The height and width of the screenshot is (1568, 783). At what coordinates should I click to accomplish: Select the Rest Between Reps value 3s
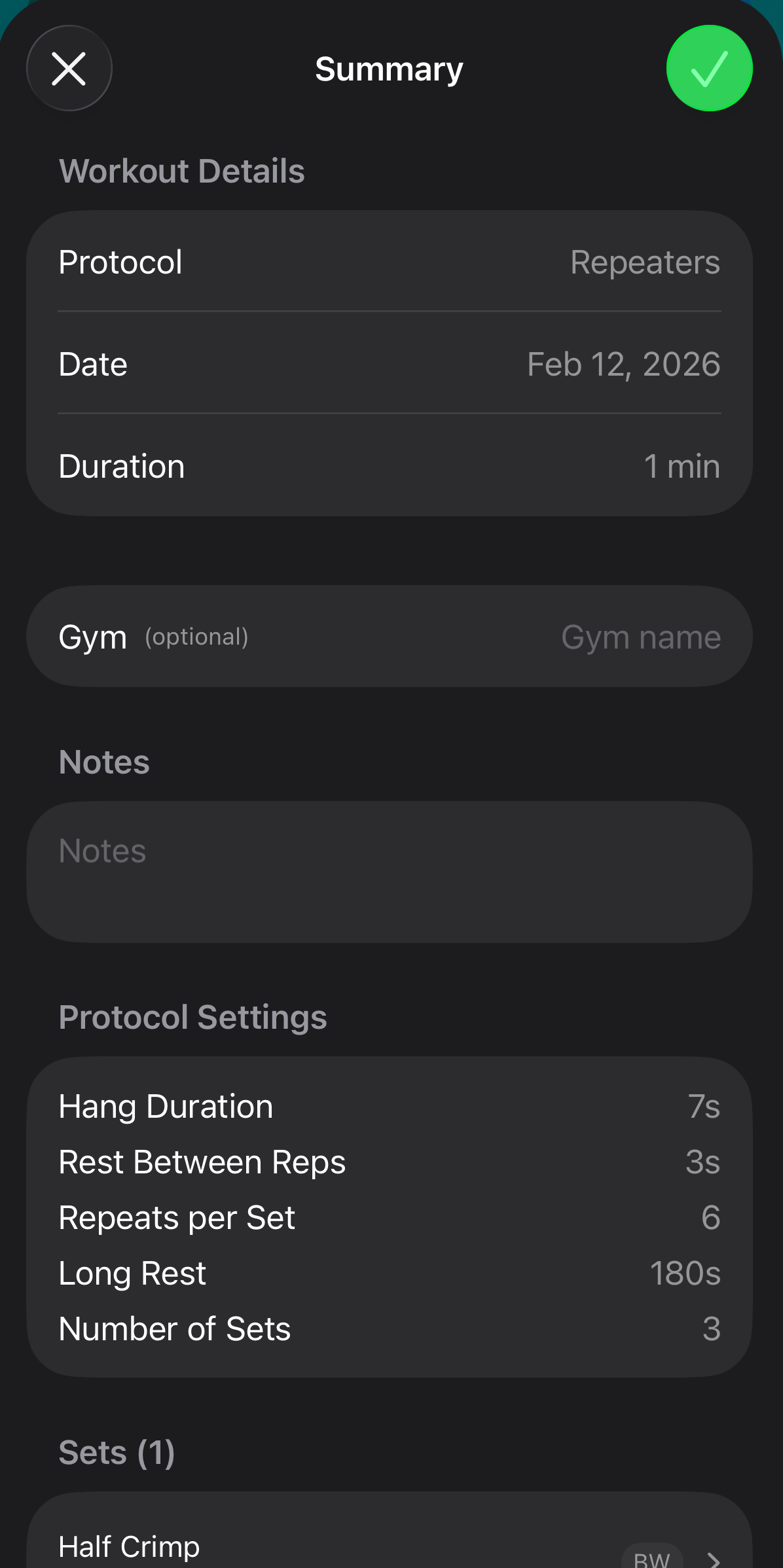point(390,1162)
